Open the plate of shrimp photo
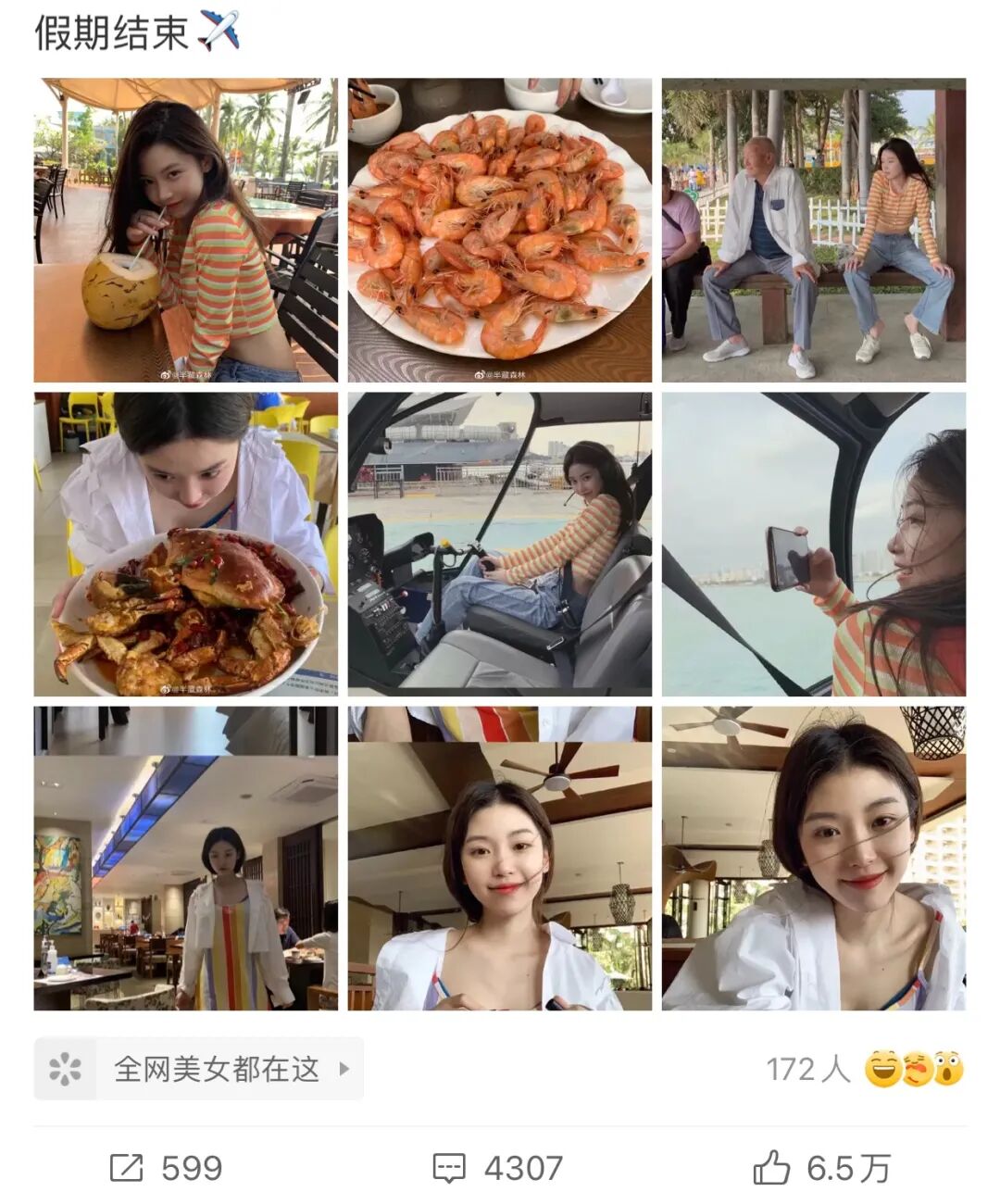Screen dimensions: 1000x1204 tap(500, 230)
